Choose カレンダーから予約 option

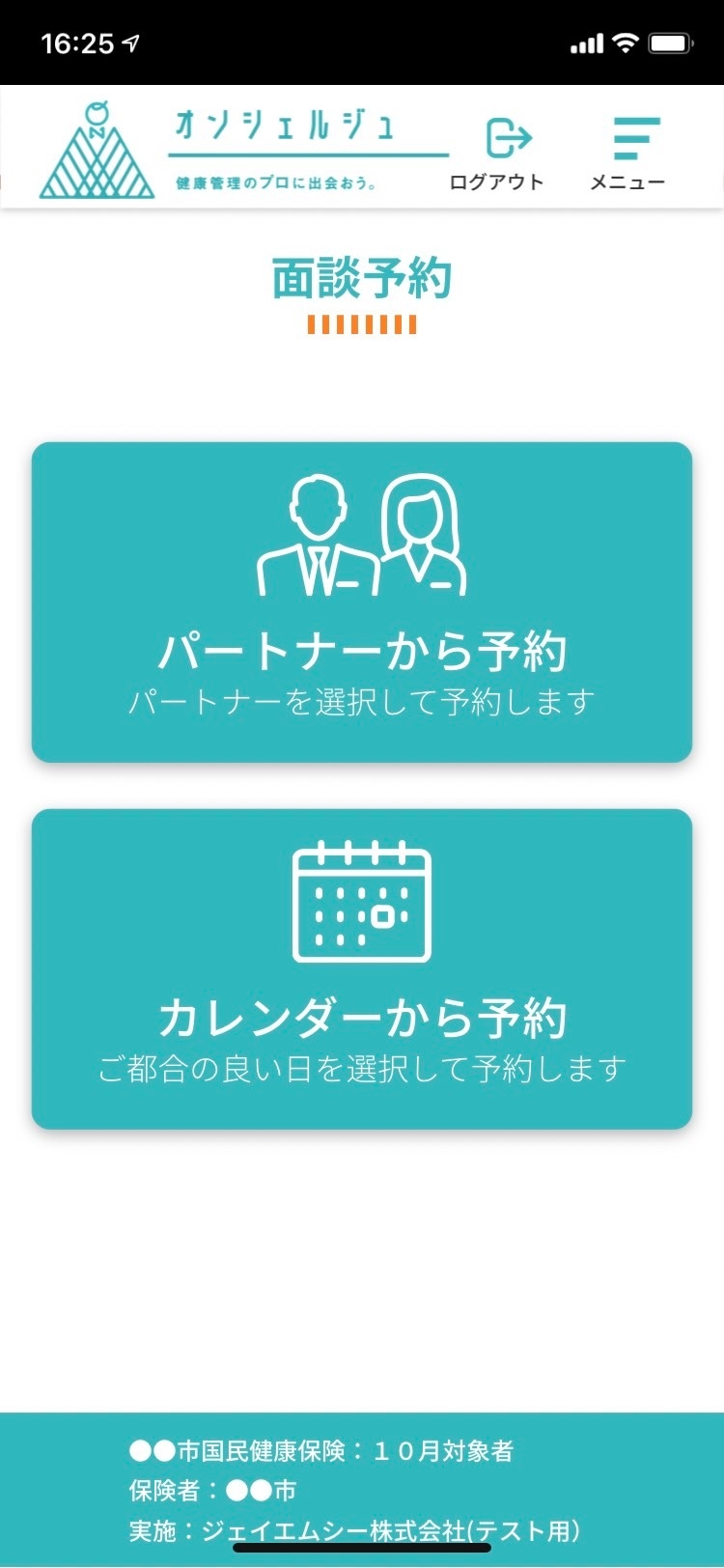(362, 968)
